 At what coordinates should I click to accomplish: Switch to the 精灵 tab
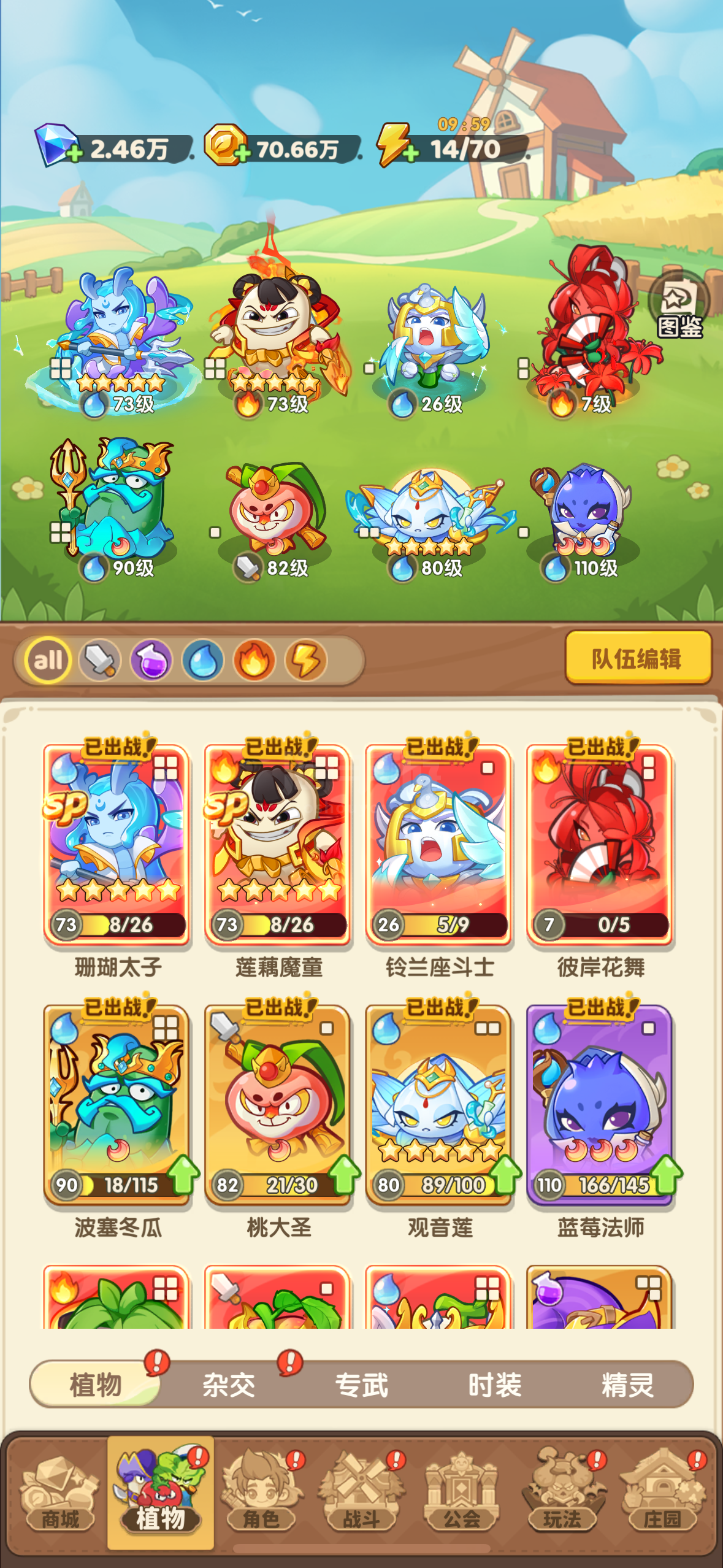point(627,1385)
